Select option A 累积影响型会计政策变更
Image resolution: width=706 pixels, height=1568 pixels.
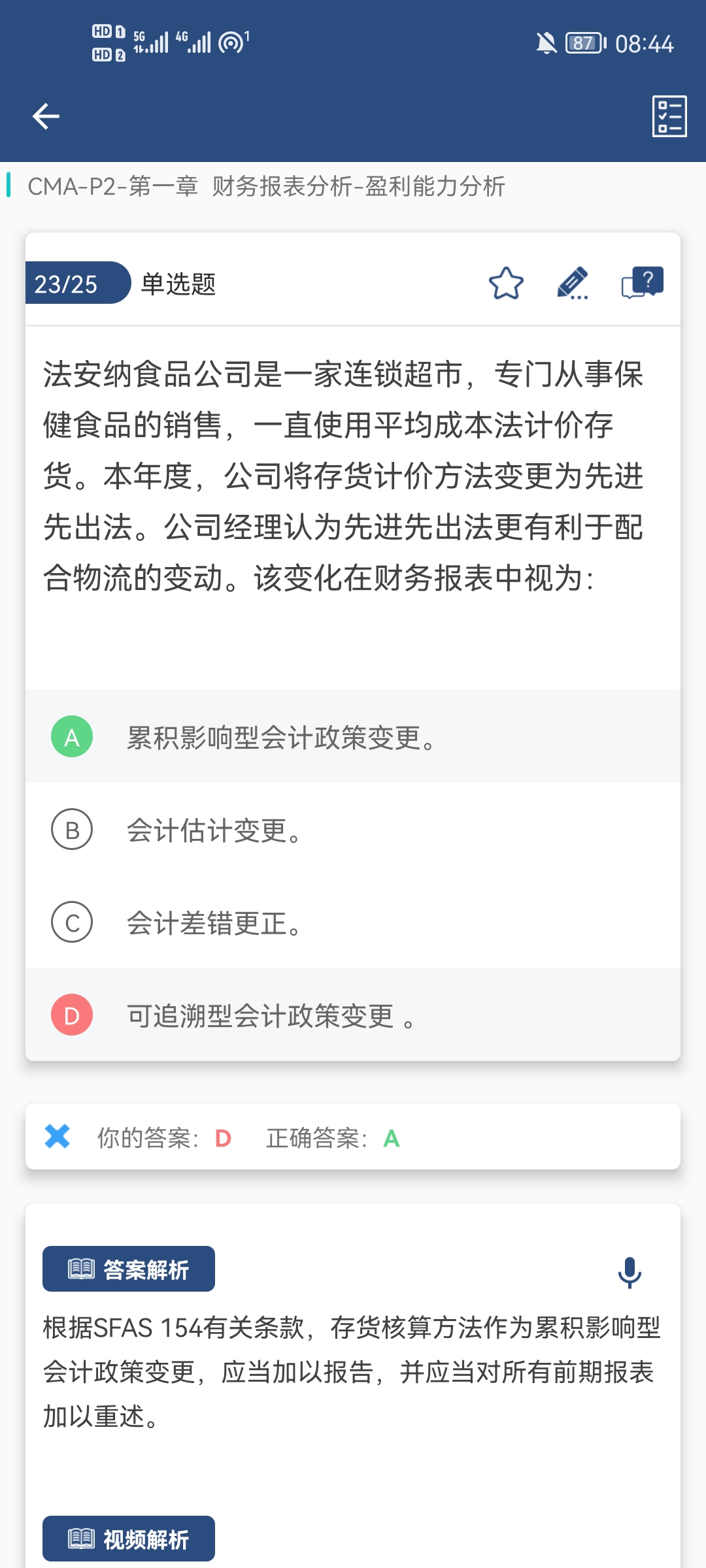[353, 737]
